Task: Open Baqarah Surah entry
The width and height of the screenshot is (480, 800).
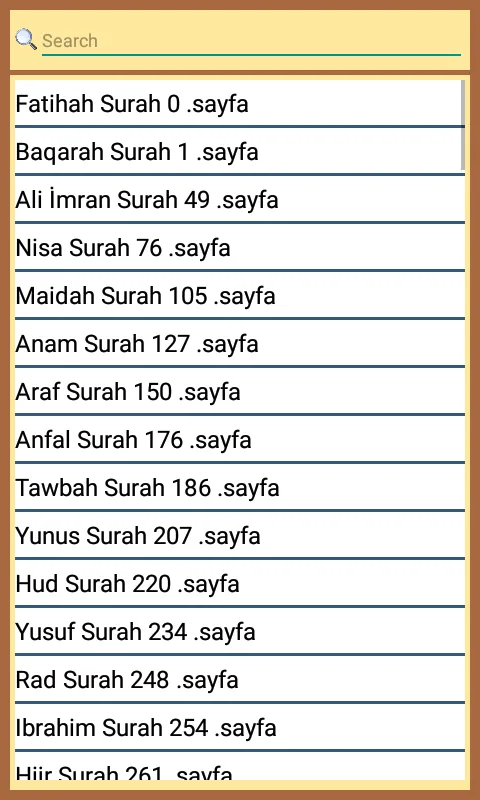Action: tap(240, 152)
